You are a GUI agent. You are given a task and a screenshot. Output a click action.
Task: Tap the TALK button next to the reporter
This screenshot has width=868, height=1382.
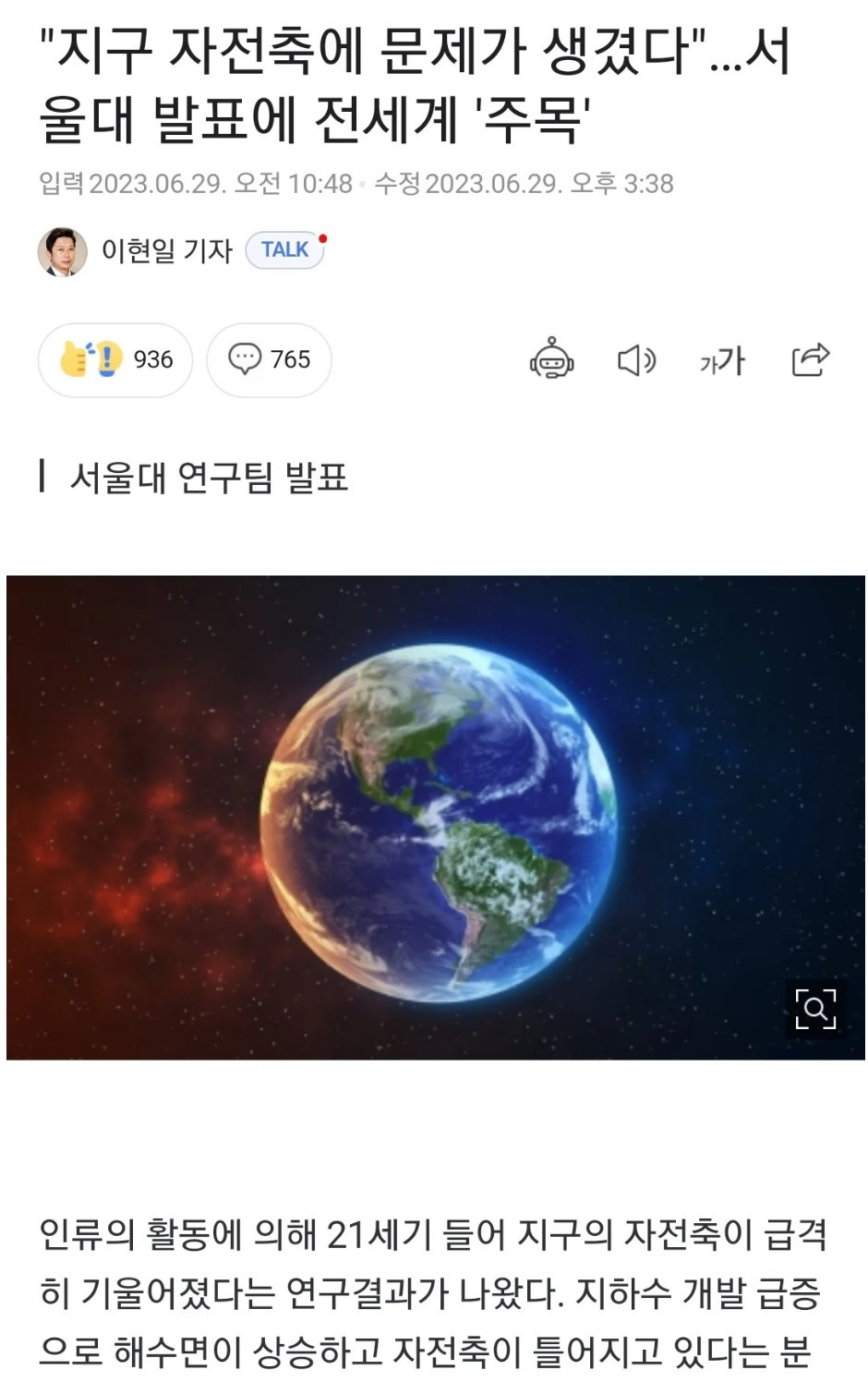pyautogui.click(x=284, y=250)
